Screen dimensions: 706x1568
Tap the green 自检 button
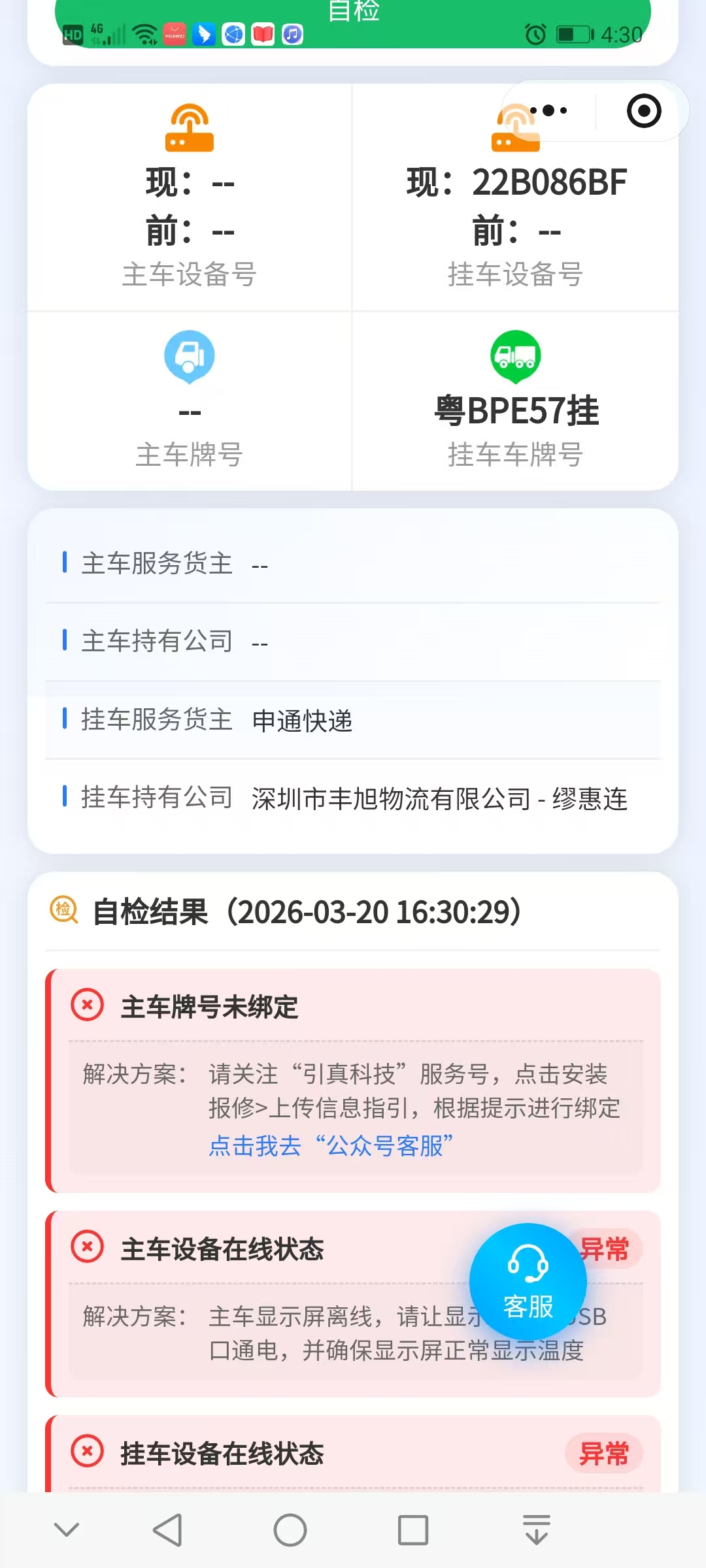point(353,20)
